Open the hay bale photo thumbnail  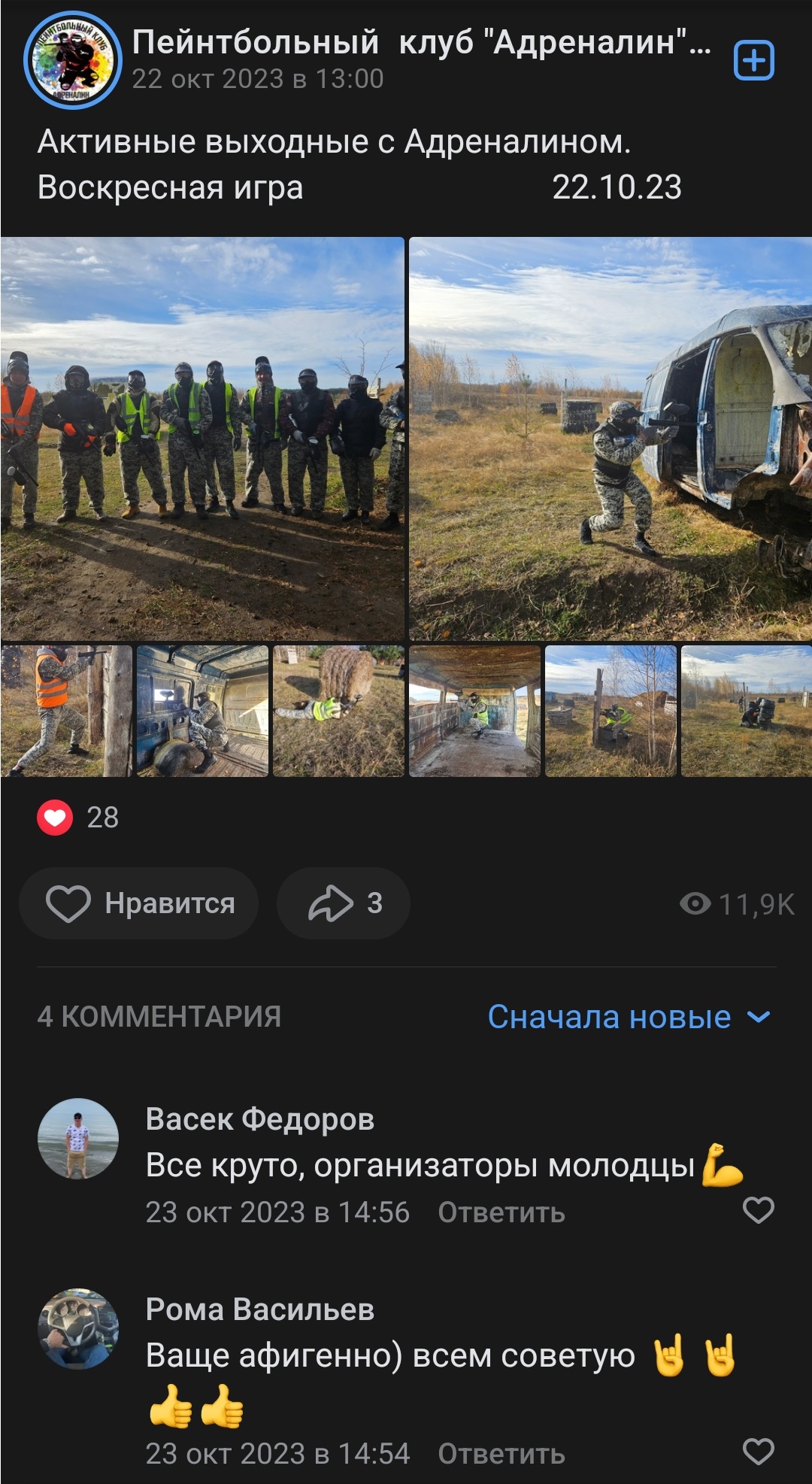(x=338, y=711)
